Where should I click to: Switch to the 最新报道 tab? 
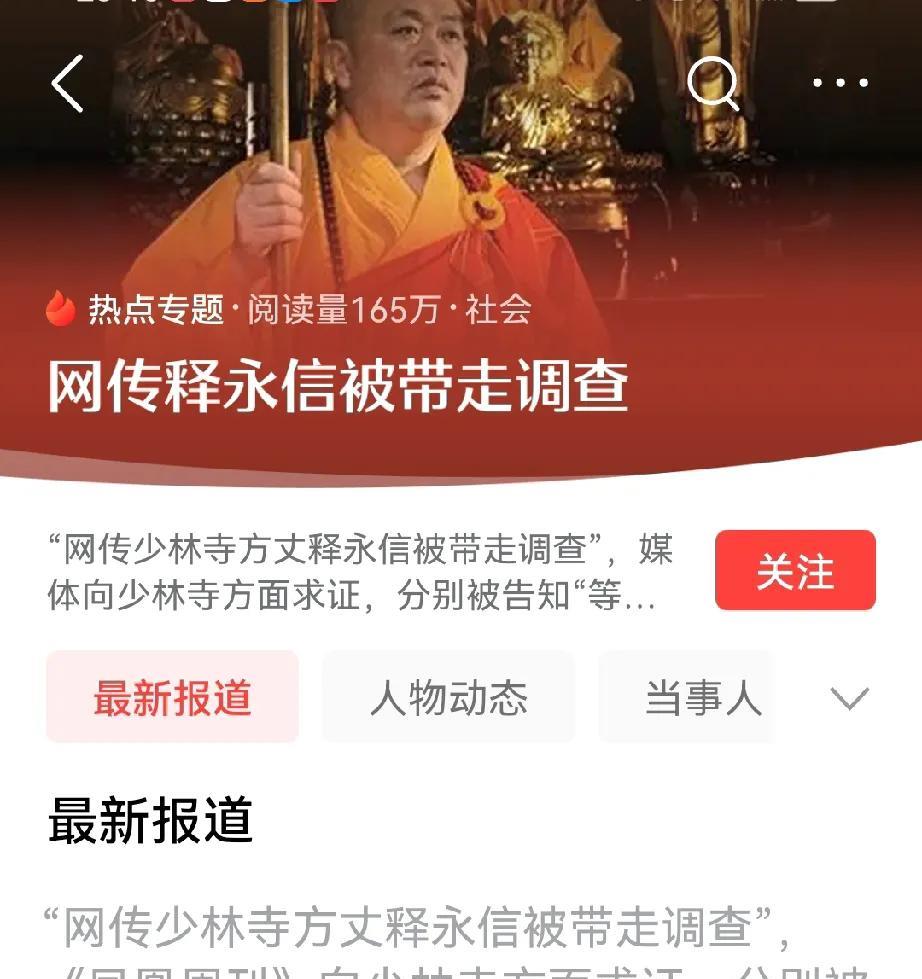pos(173,697)
